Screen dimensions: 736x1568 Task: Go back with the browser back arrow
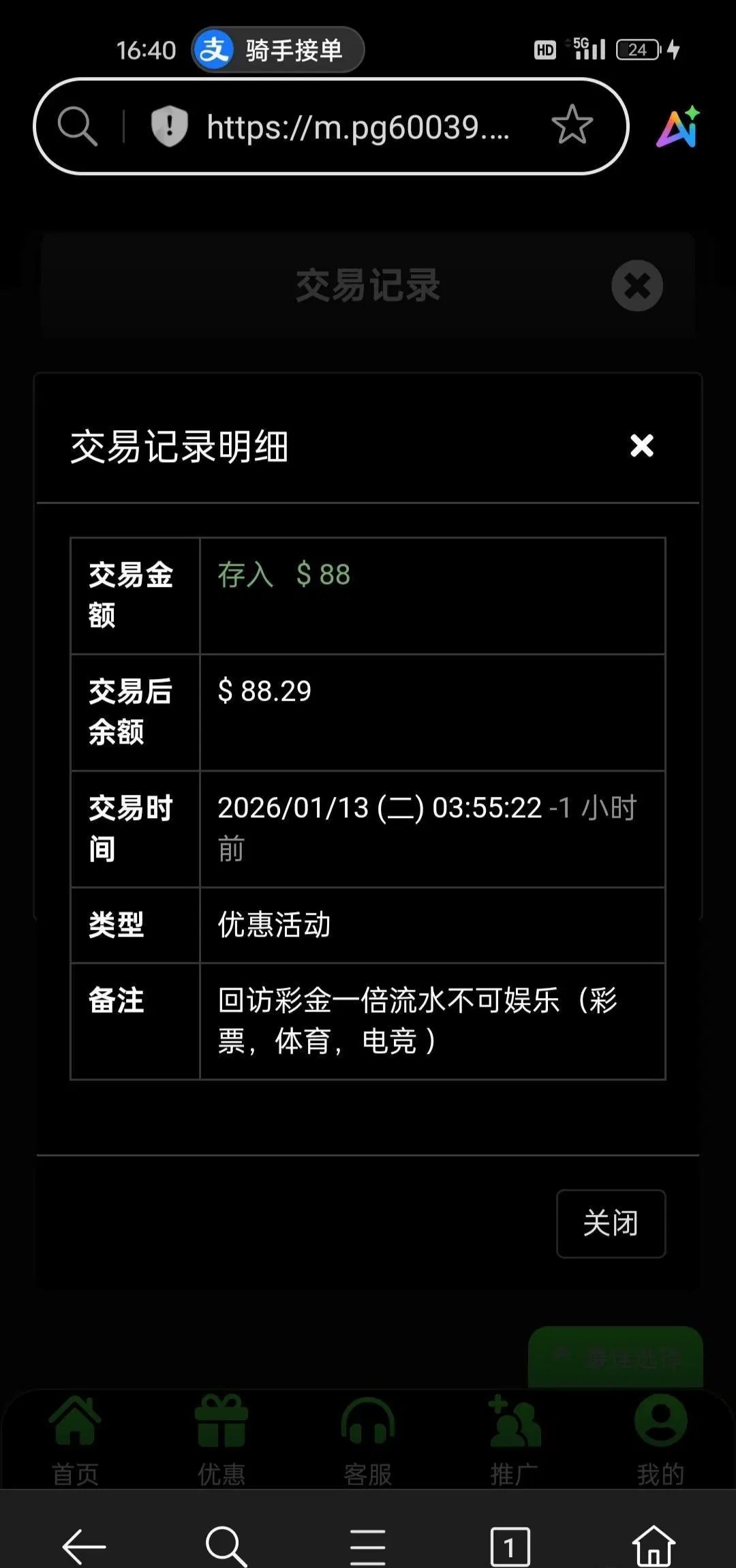(85, 1546)
